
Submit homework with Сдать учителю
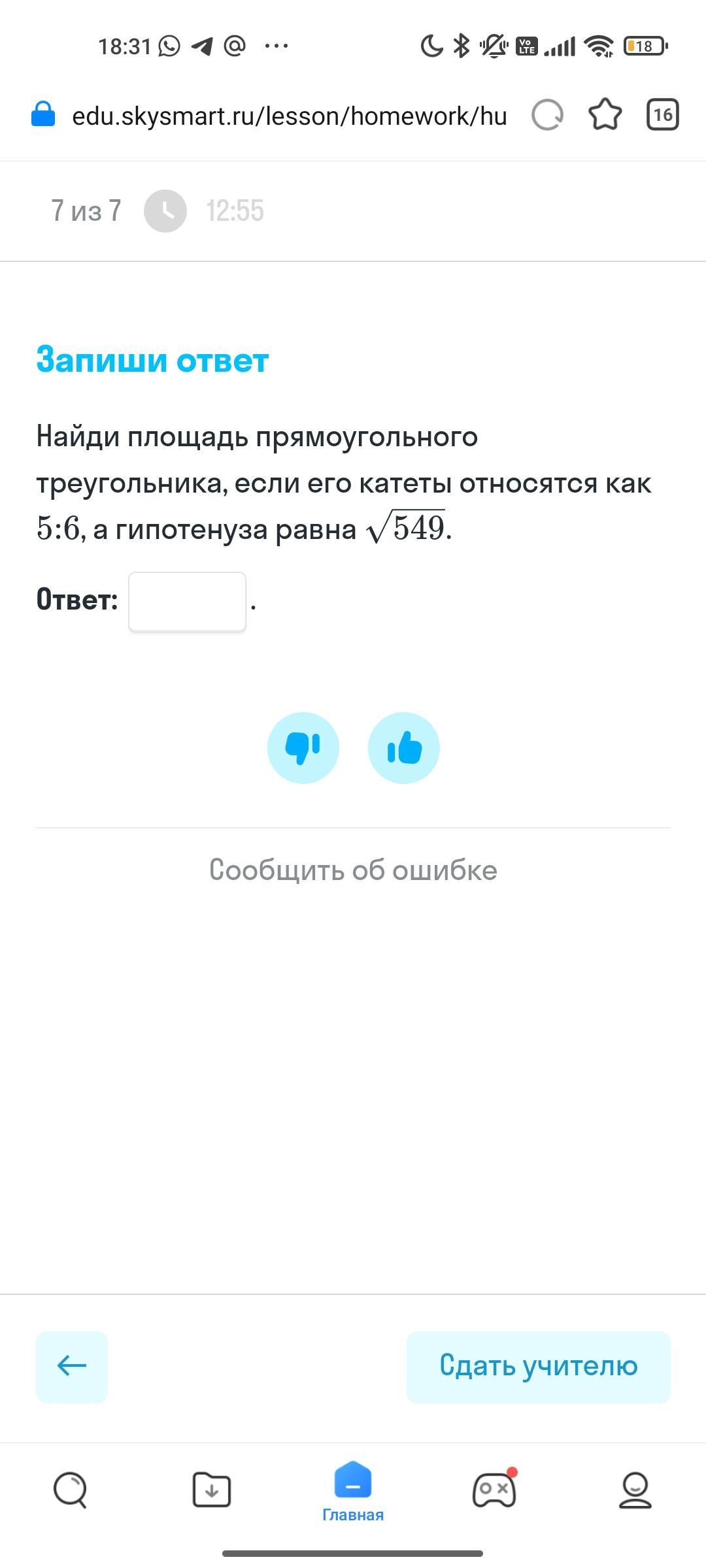[x=538, y=1367]
